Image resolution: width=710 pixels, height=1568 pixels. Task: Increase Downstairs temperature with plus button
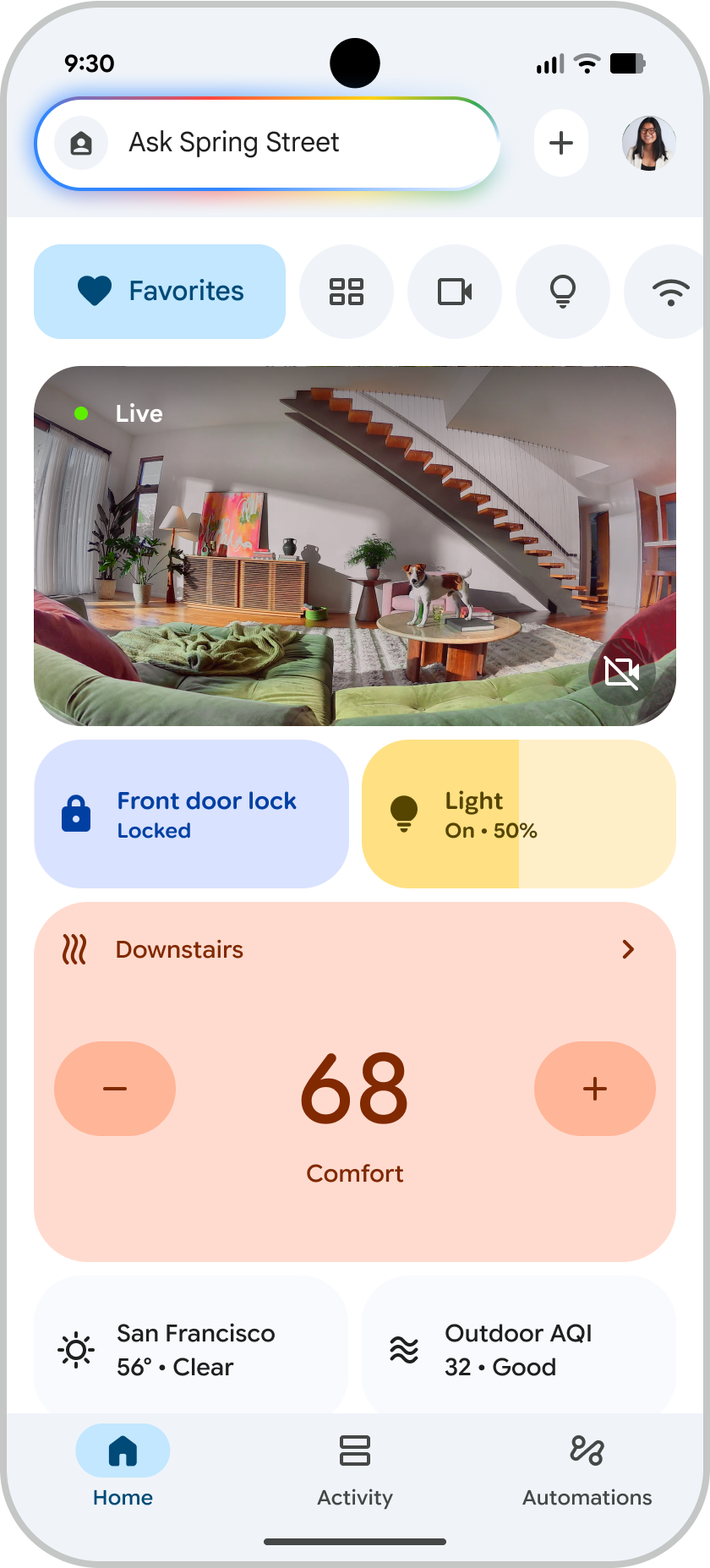click(x=595, y=1089)
